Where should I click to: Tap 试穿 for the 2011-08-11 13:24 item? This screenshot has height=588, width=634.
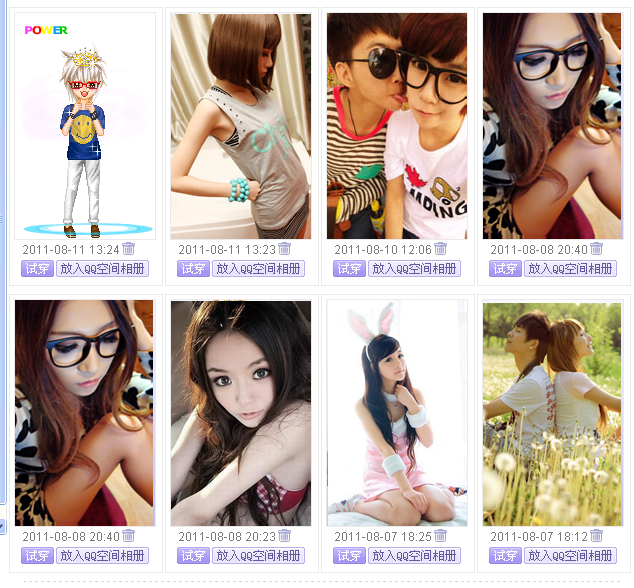(x=37, y=268)
